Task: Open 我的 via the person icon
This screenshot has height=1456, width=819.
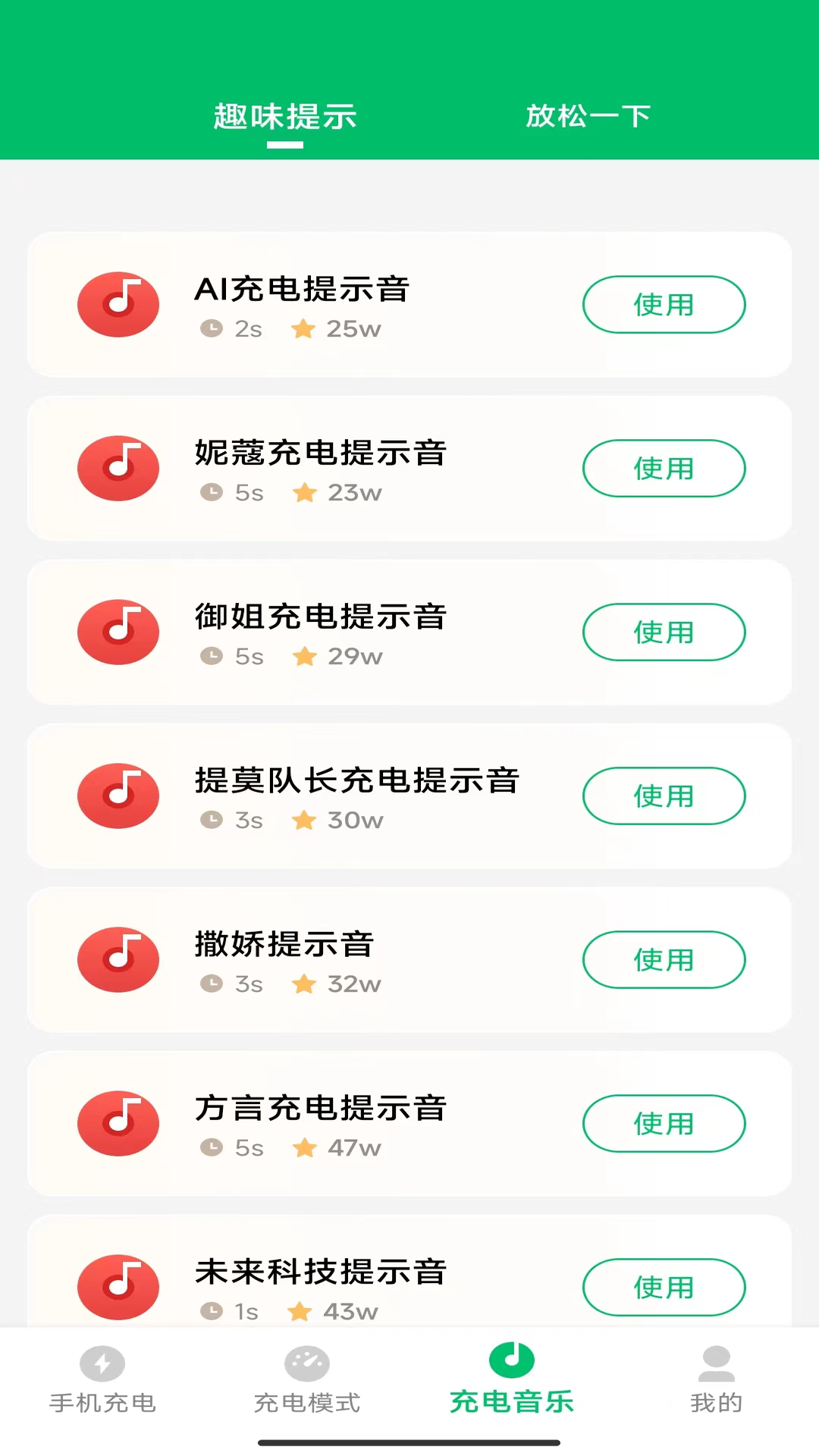Action: (x=714, y=1361)
